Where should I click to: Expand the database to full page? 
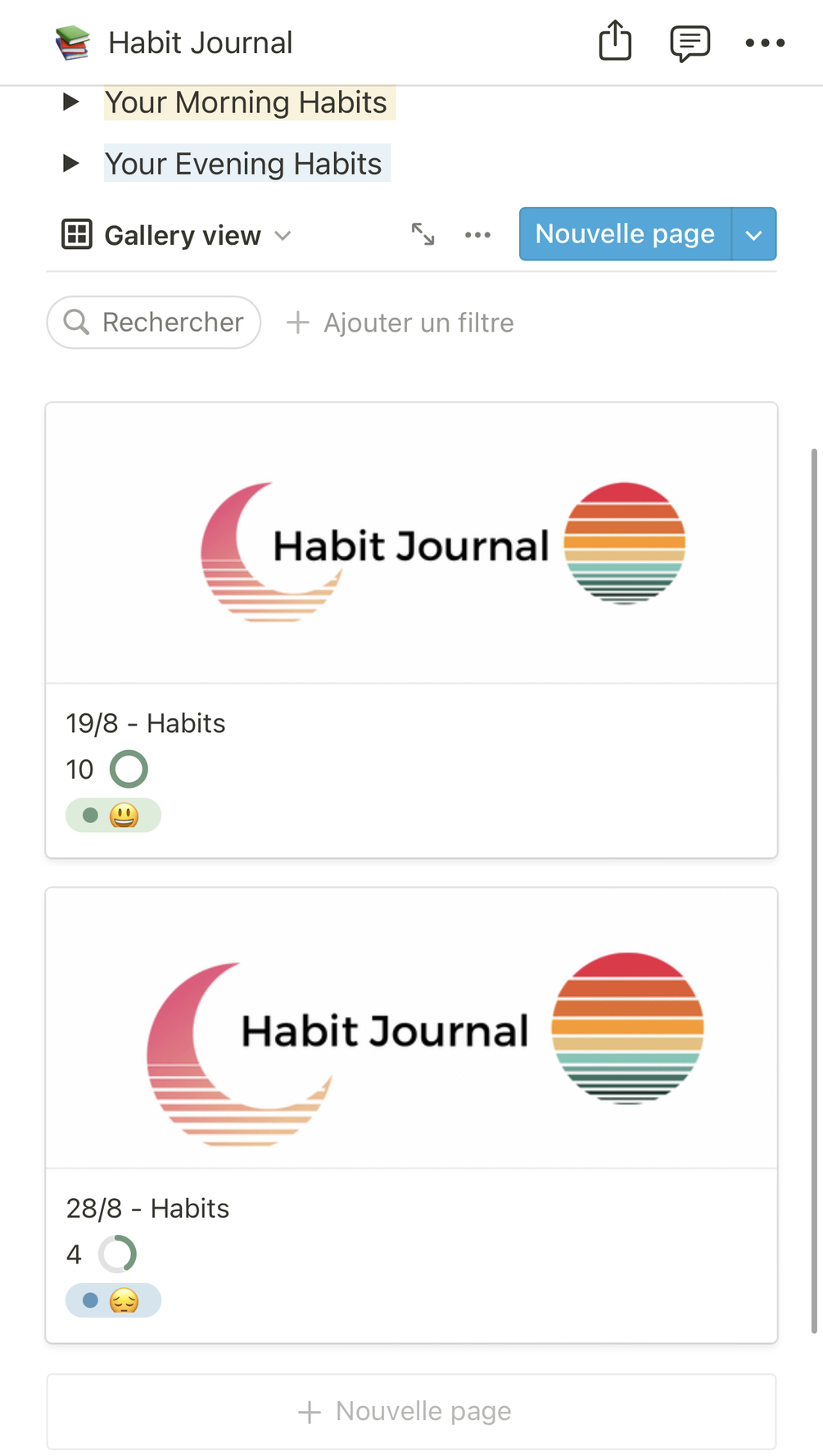tap(423, 235)
